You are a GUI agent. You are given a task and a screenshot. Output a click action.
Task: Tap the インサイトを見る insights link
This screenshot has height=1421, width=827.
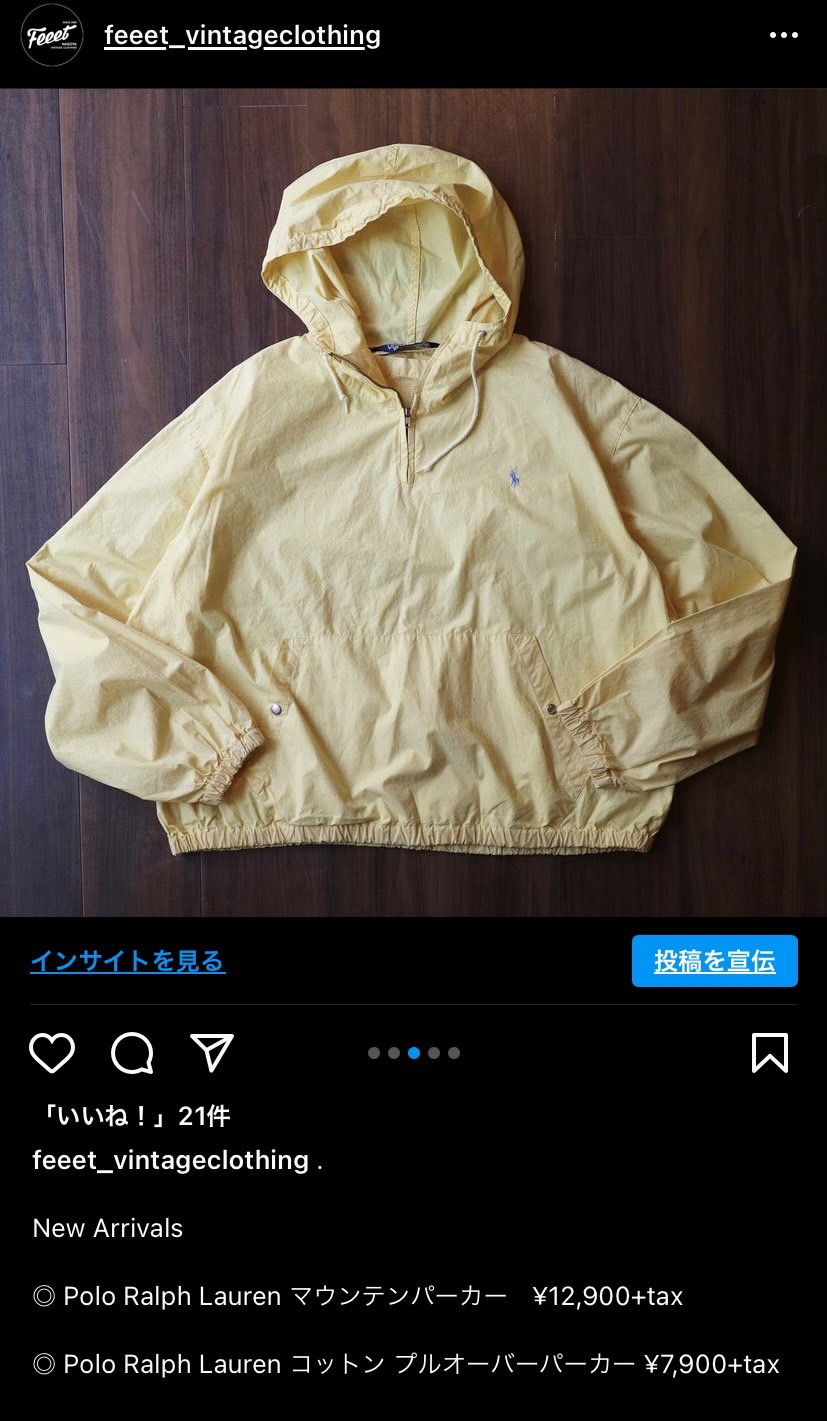128,961
